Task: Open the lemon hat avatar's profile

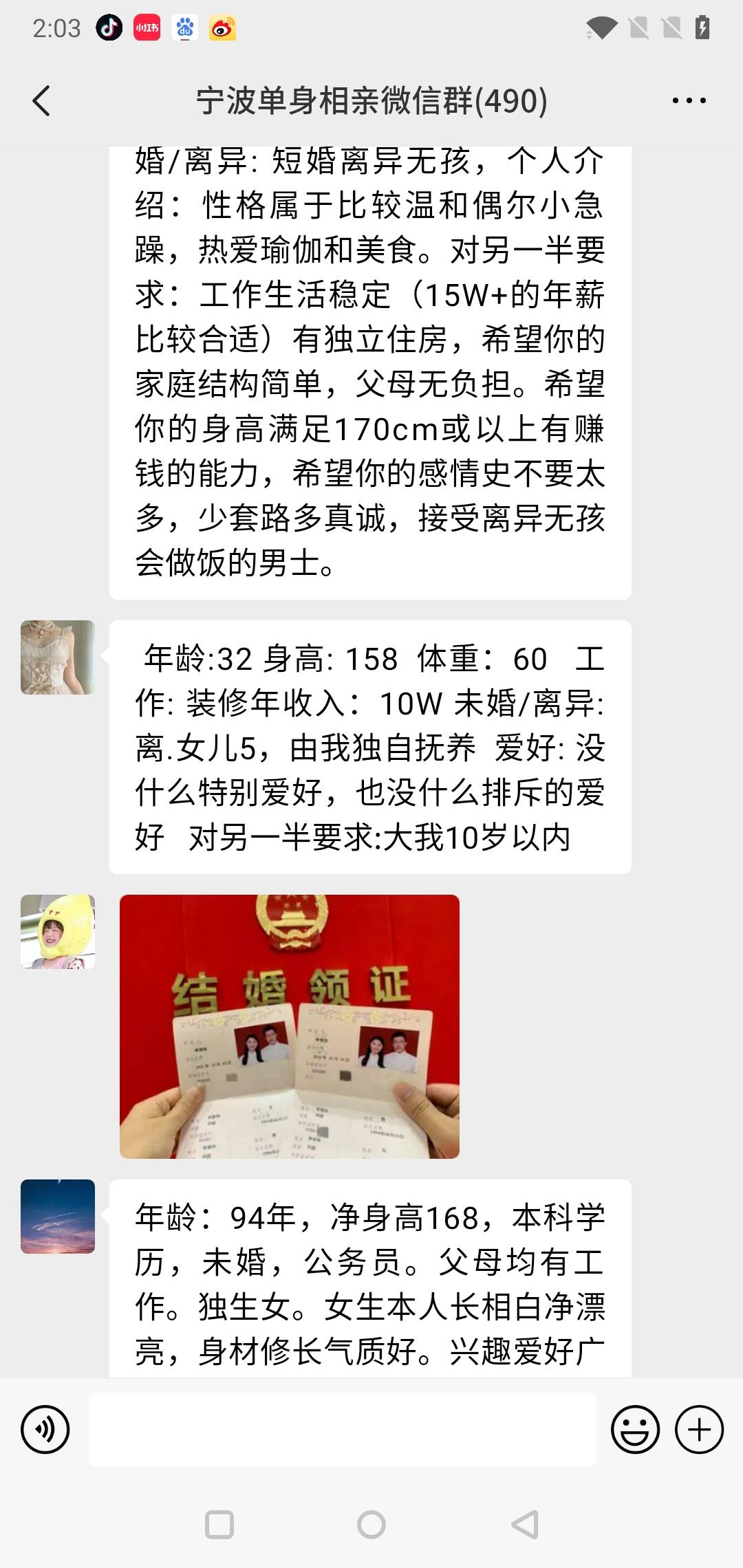Action: point(58,932)
